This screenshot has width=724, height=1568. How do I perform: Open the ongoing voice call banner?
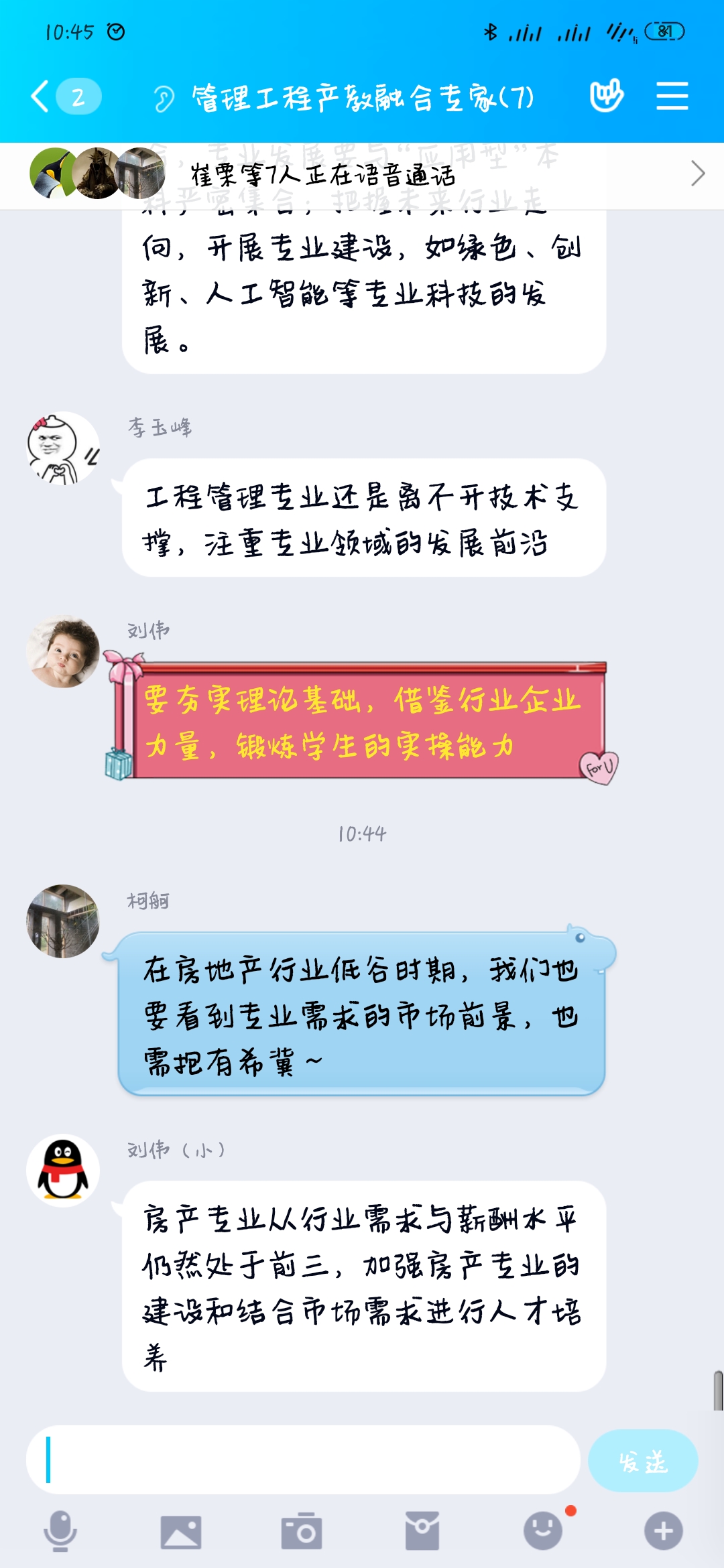tap(362, 176)
